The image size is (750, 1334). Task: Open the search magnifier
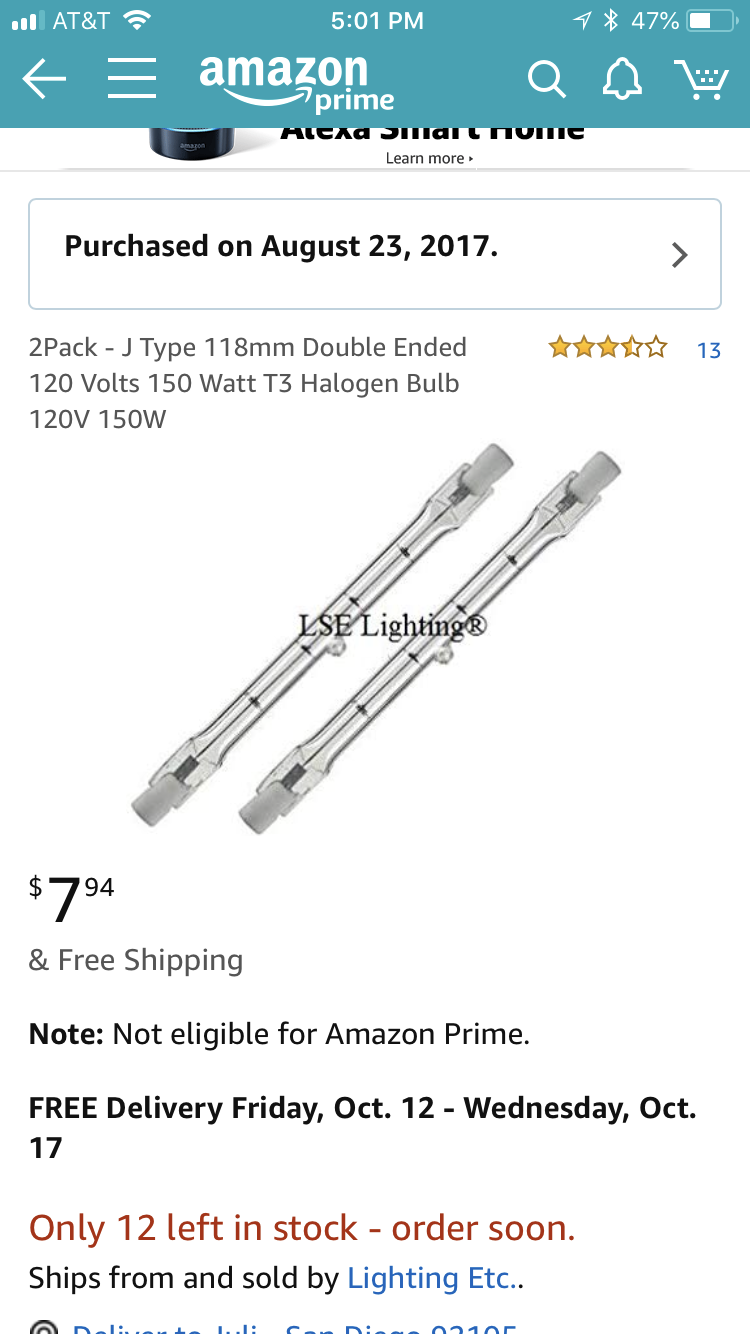[x=546, y=79]
